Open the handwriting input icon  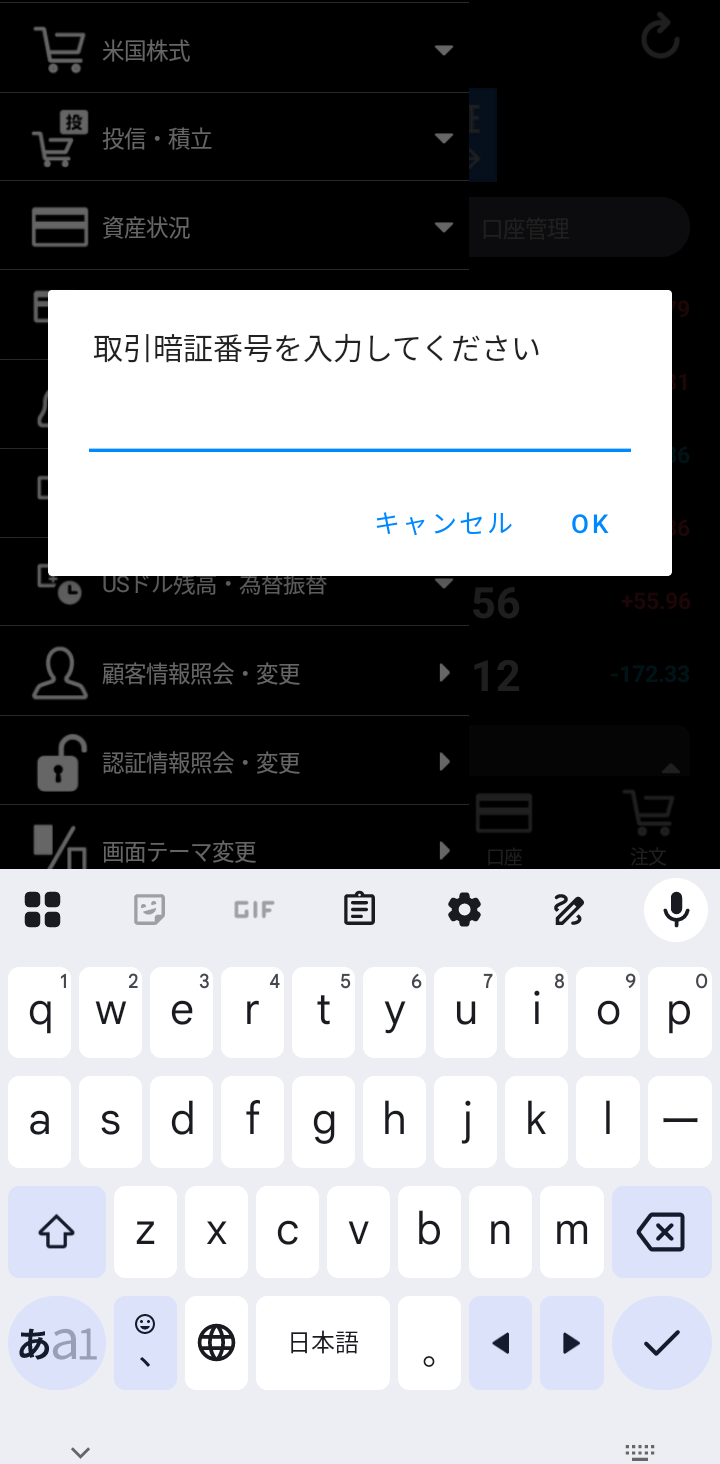pos(569,909)
